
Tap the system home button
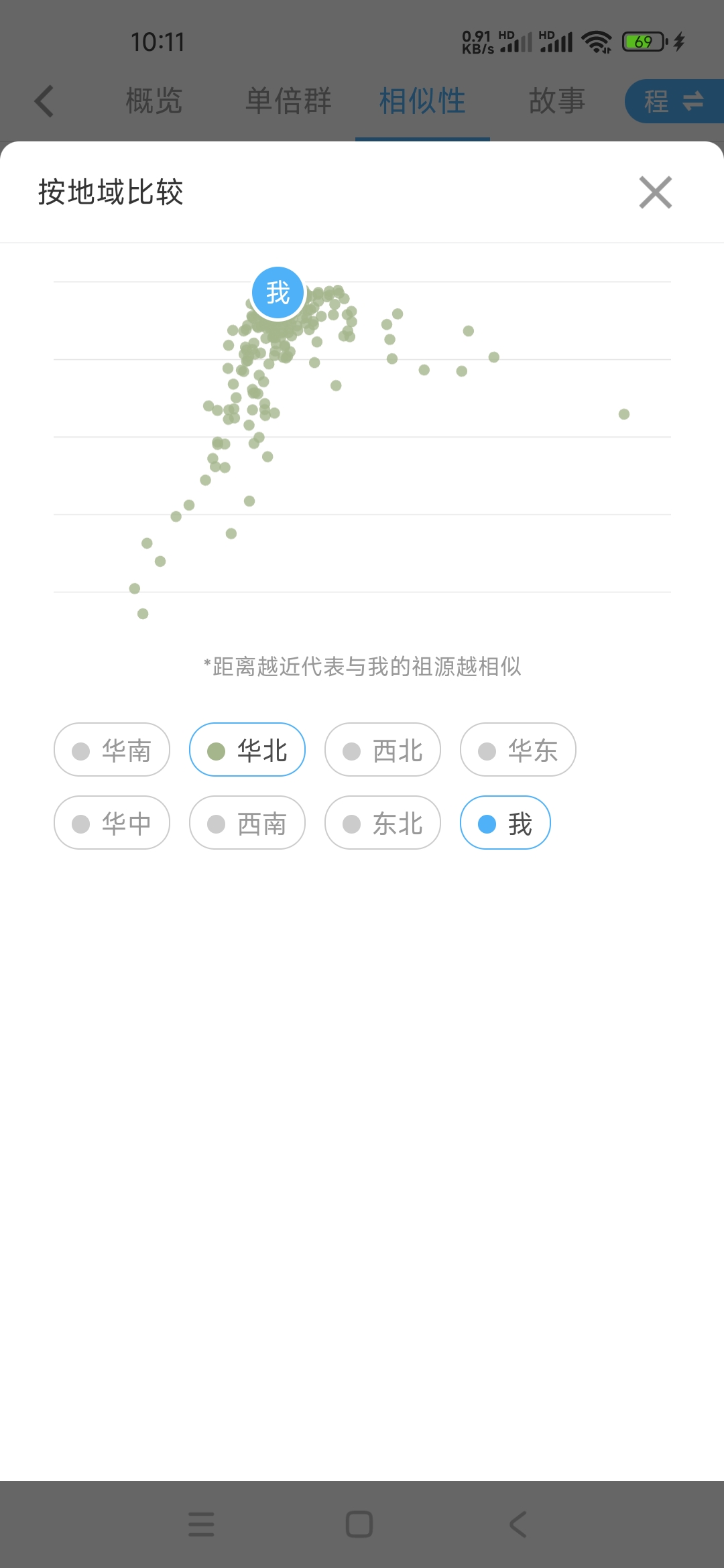pyautogui.click(x=359, y=1524)
